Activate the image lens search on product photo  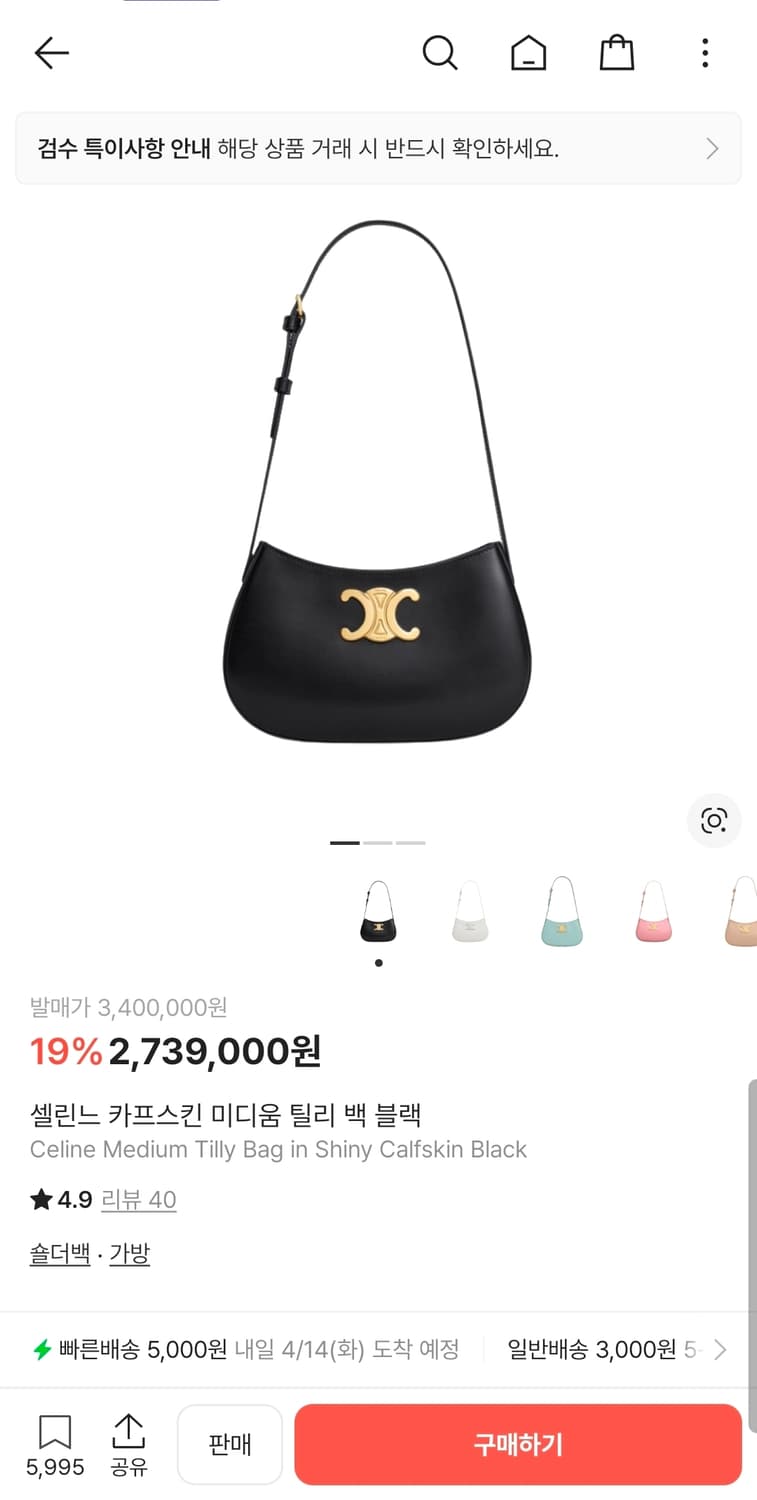click(713, 820)
